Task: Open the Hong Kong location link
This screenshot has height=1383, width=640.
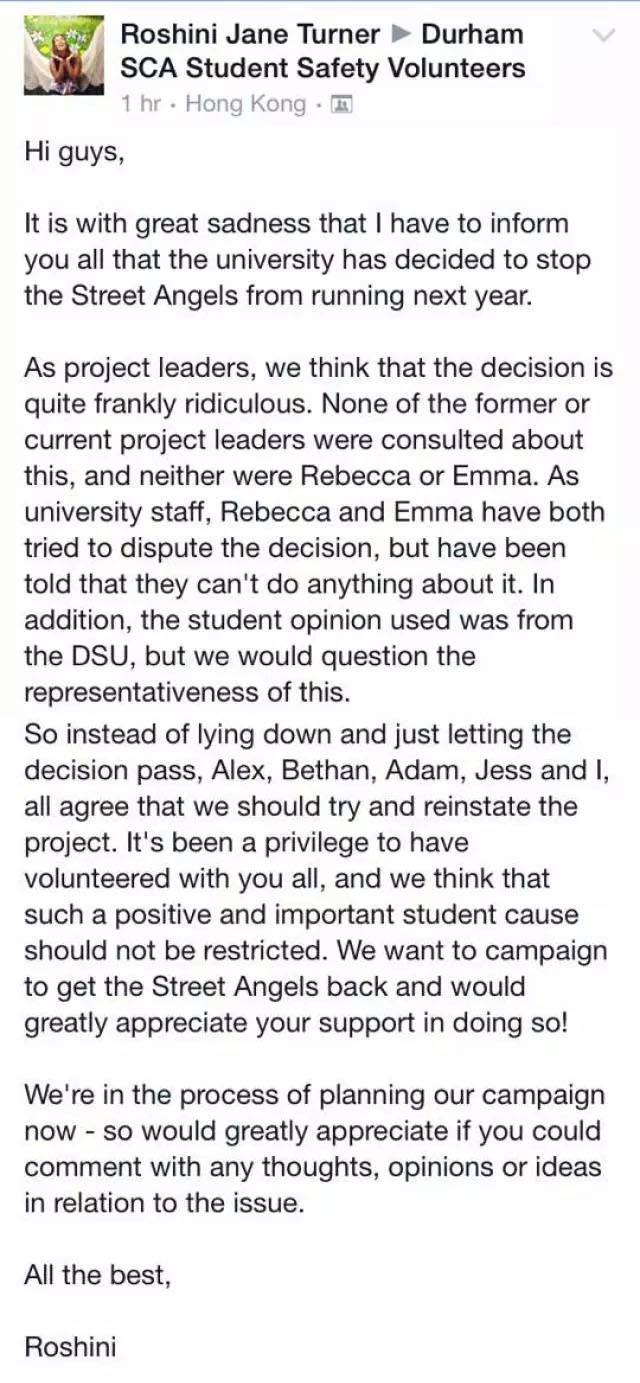Action: tap(245, 104)
